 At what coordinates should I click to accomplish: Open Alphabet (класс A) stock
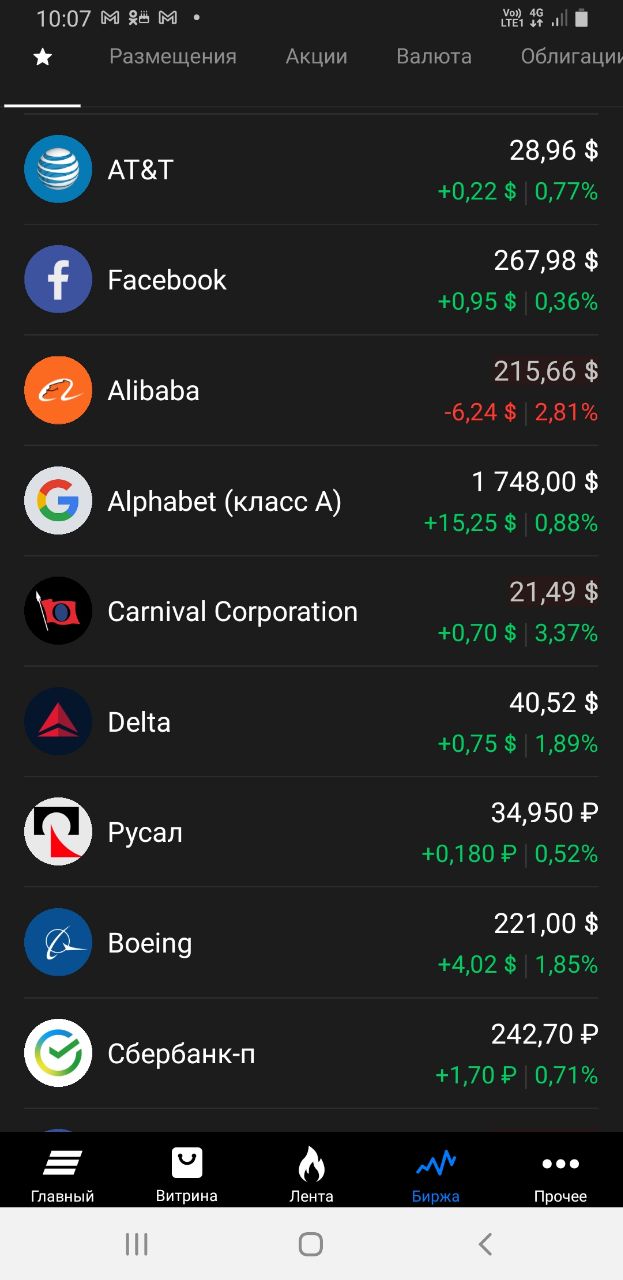pyautogui.click(x=311, y=501)
